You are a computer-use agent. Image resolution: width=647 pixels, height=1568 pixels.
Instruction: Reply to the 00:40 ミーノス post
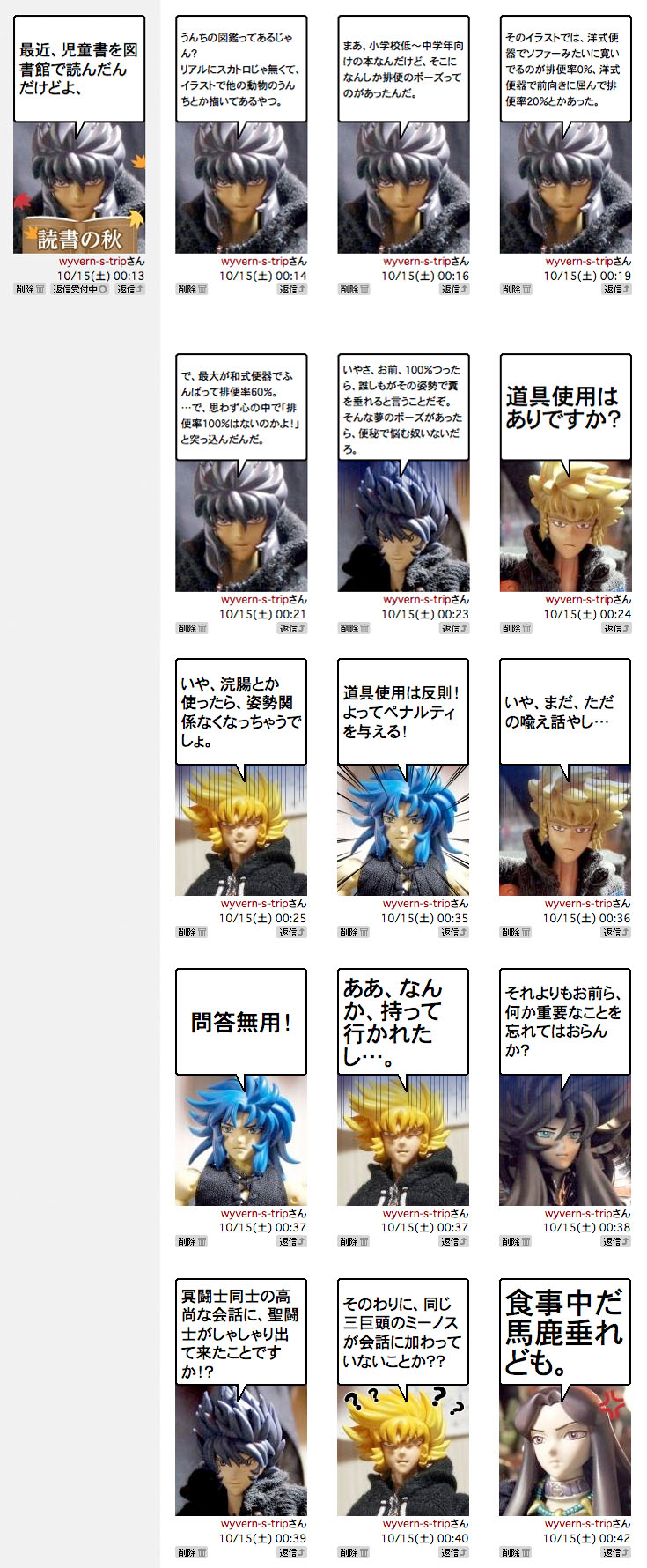pos(454,1552)
